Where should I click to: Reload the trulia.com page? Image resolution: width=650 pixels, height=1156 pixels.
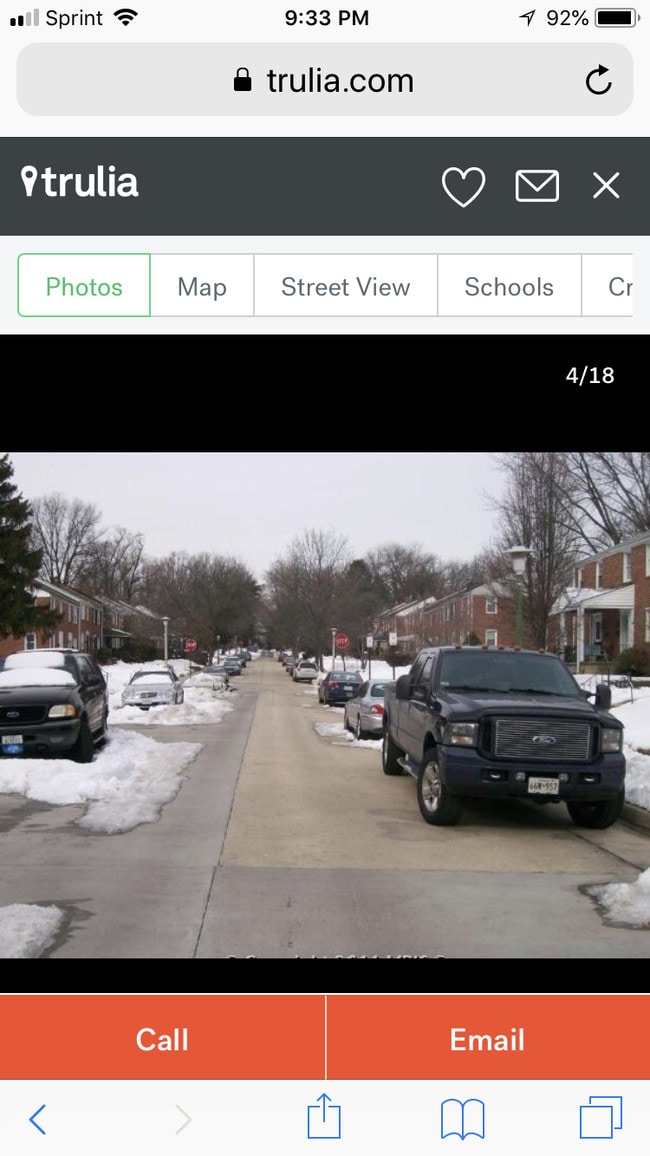598,80
